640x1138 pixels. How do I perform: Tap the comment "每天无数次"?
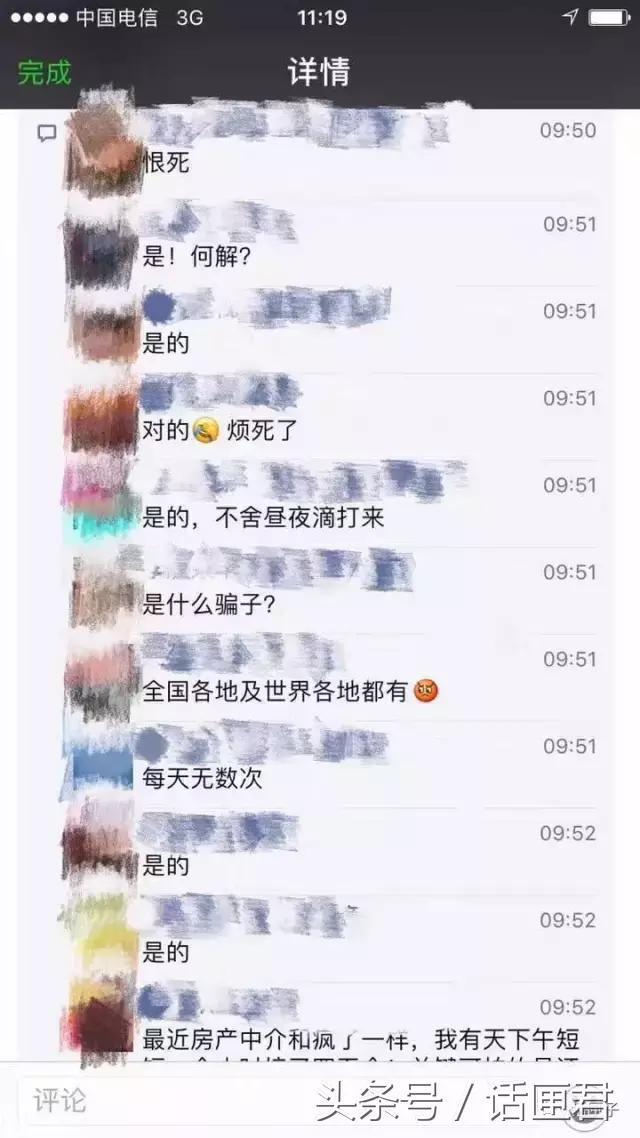(203, 778)
